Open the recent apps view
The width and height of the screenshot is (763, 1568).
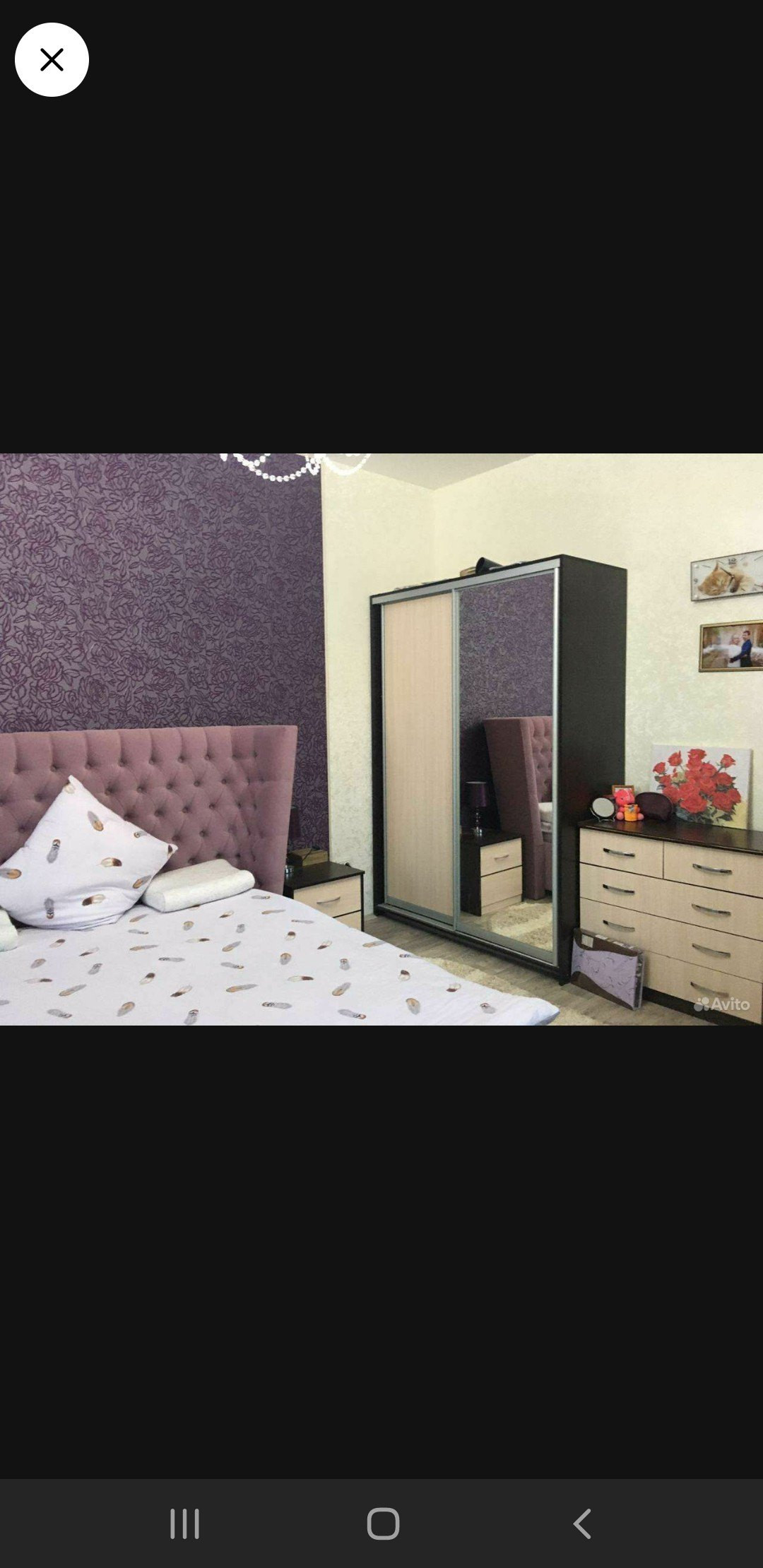tap(185, 1524)
